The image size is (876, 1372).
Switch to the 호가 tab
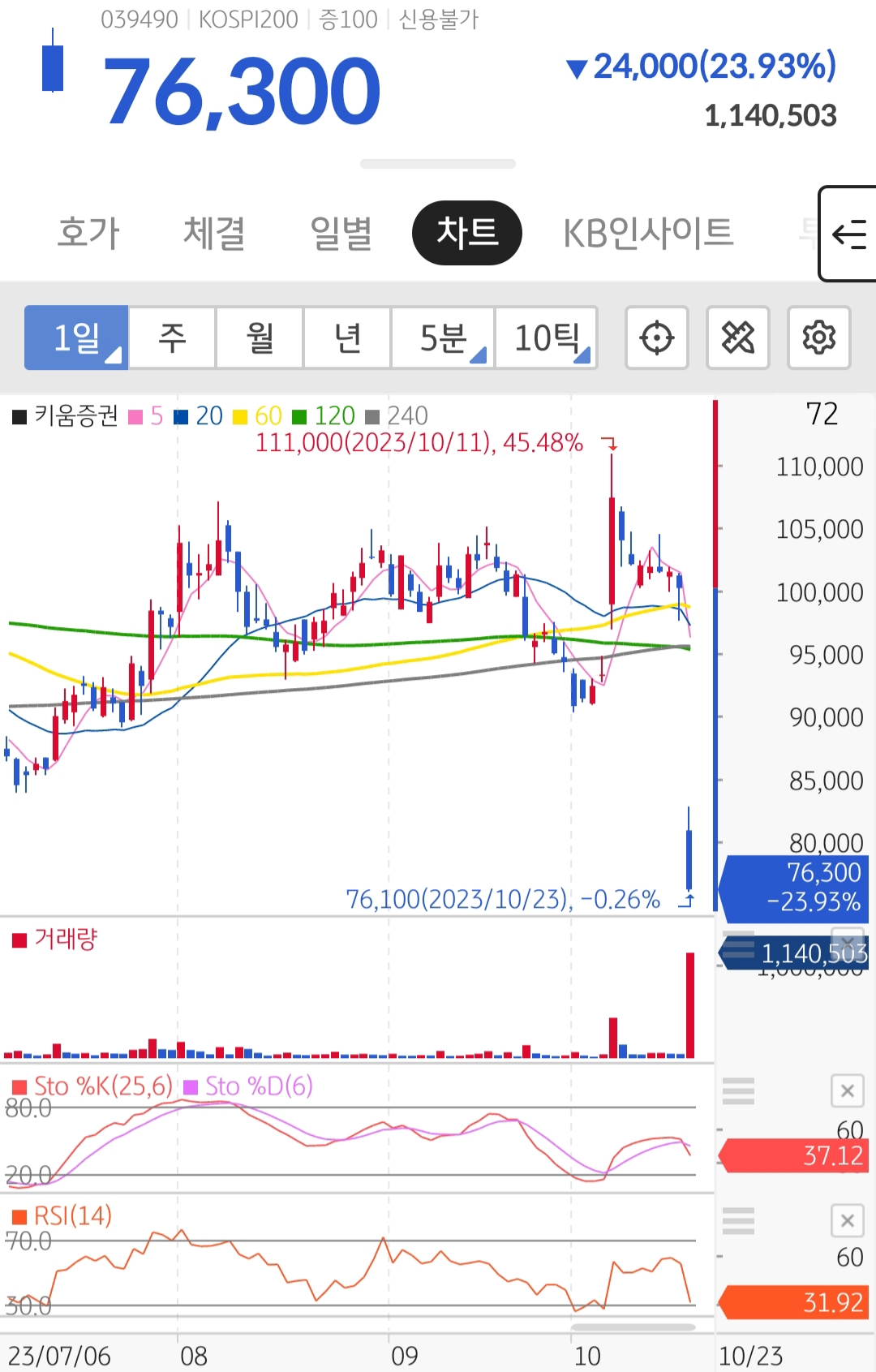88,233
